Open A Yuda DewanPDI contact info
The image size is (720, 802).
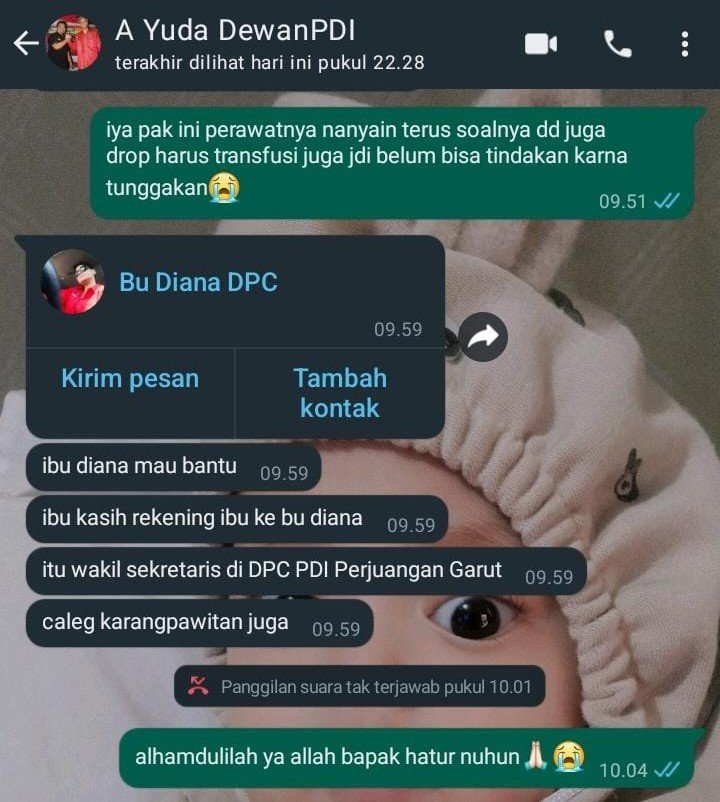(x=235, y=44)
